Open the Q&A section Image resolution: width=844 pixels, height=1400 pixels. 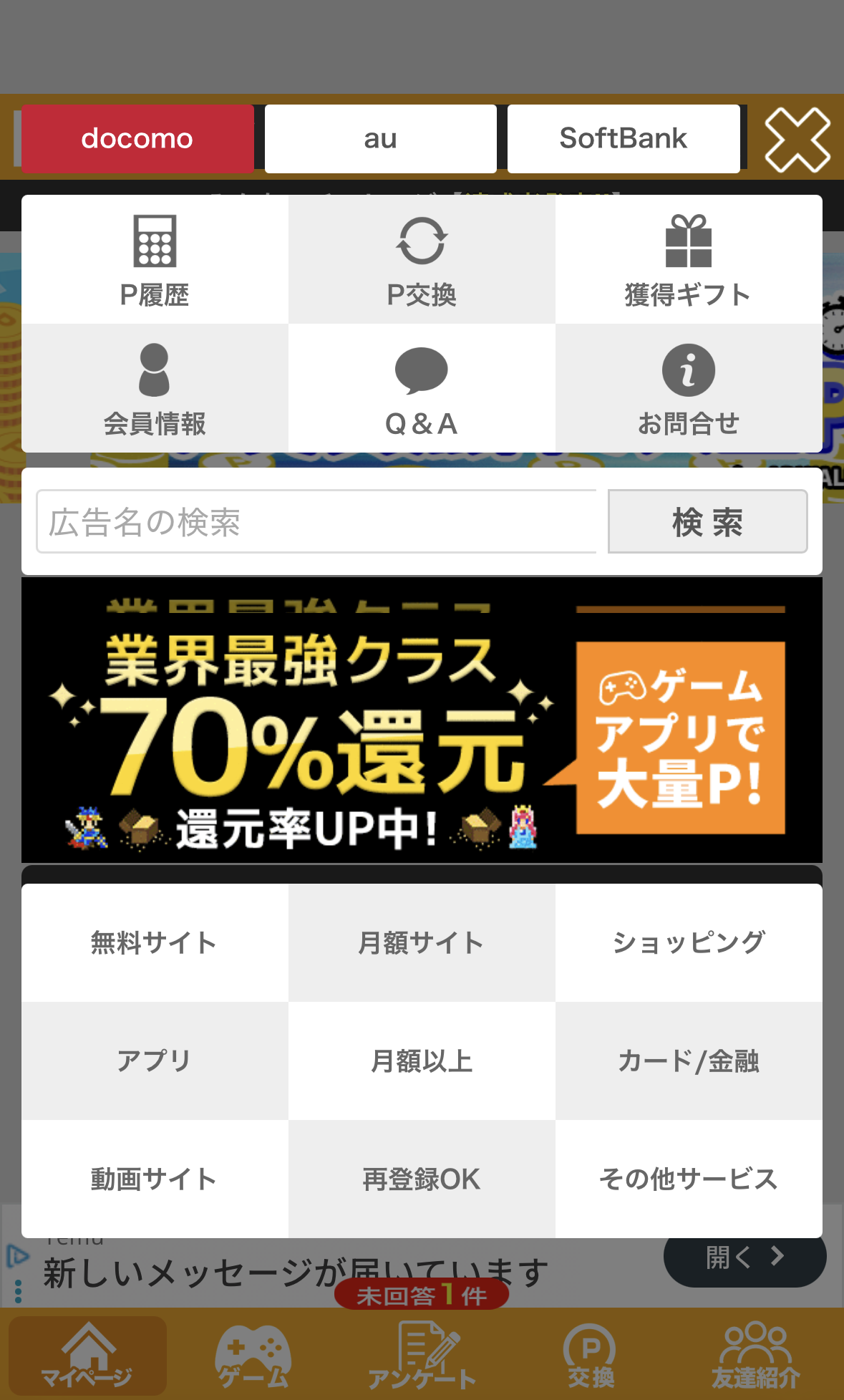pyautogui.click(x=422, y=389)
